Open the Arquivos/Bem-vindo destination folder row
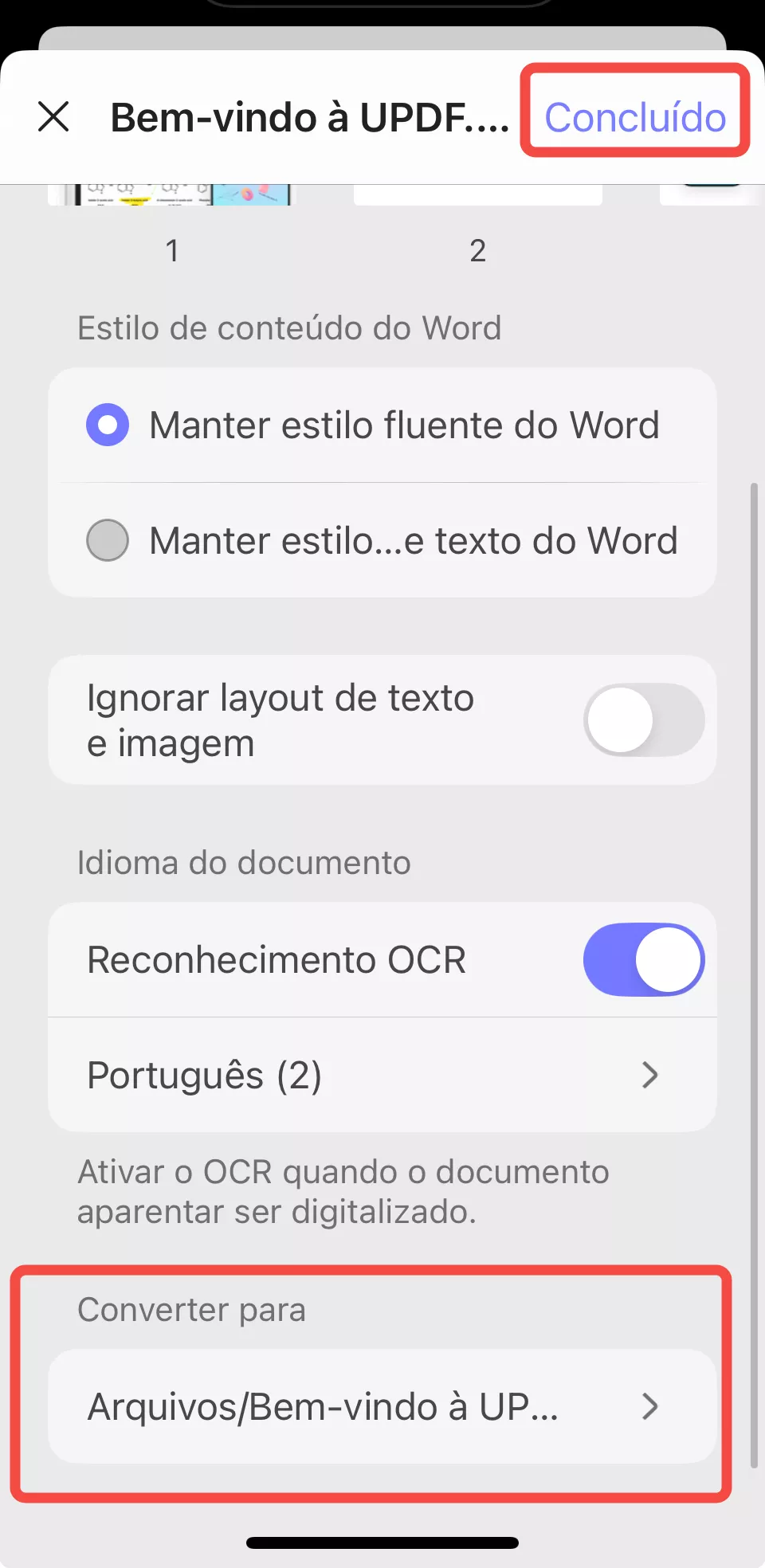Screen dimensions: 765x1568 pyautogui.click(x=382, y=1406)
